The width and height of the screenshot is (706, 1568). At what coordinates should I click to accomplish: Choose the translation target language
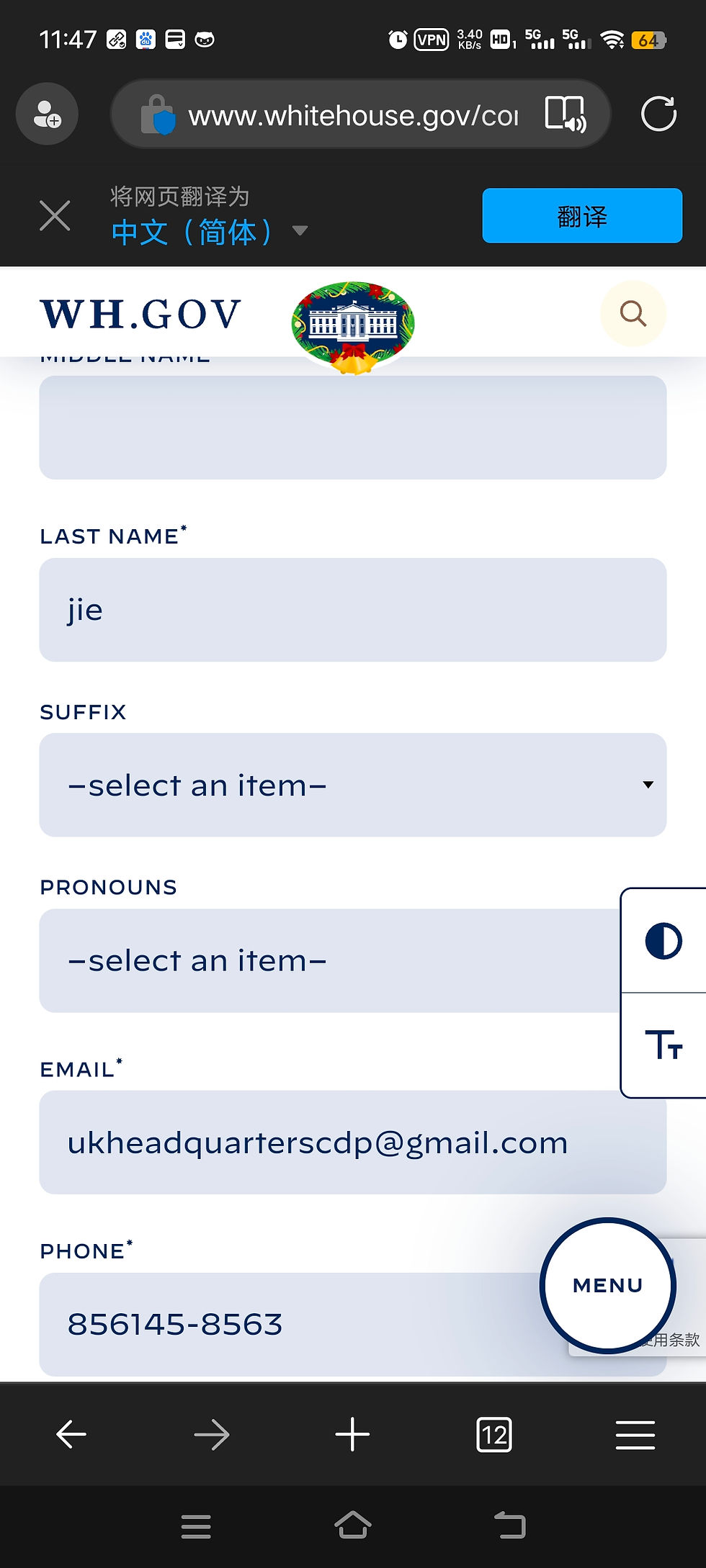tap(209, 232)
